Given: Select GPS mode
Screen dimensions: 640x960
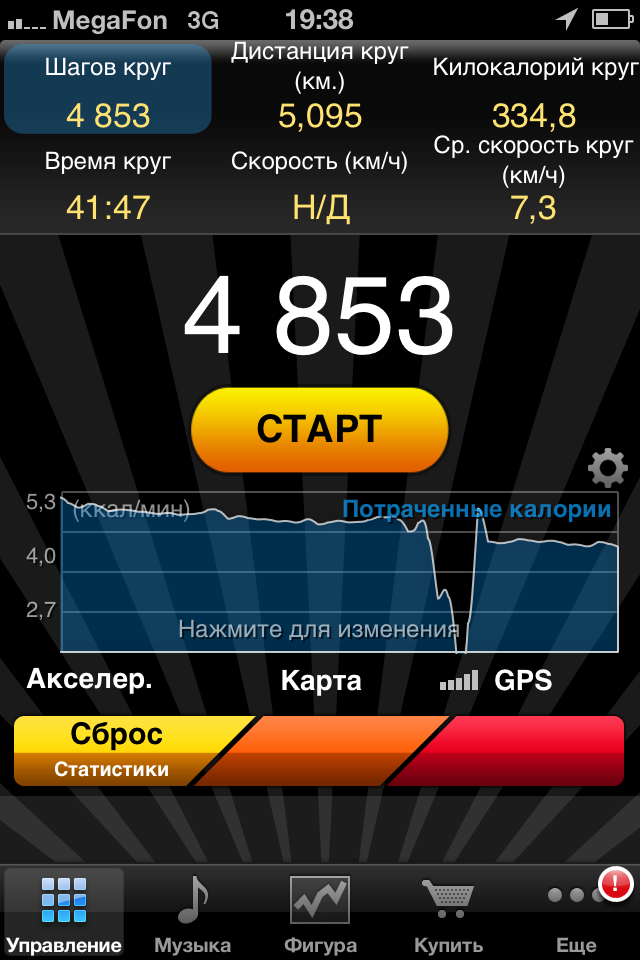Looking at the screenshot, I should (497, 681).
